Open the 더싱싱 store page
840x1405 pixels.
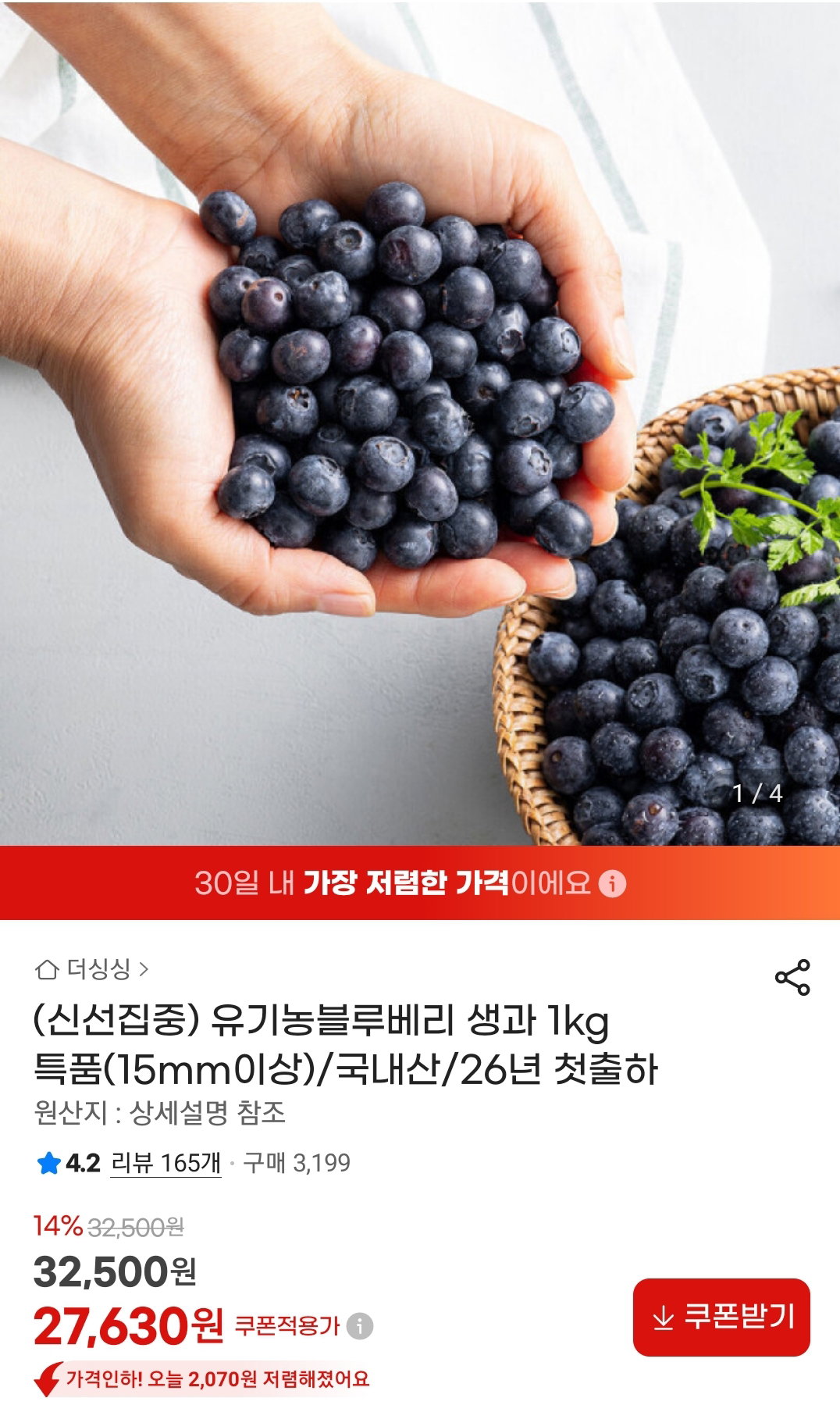91,969
